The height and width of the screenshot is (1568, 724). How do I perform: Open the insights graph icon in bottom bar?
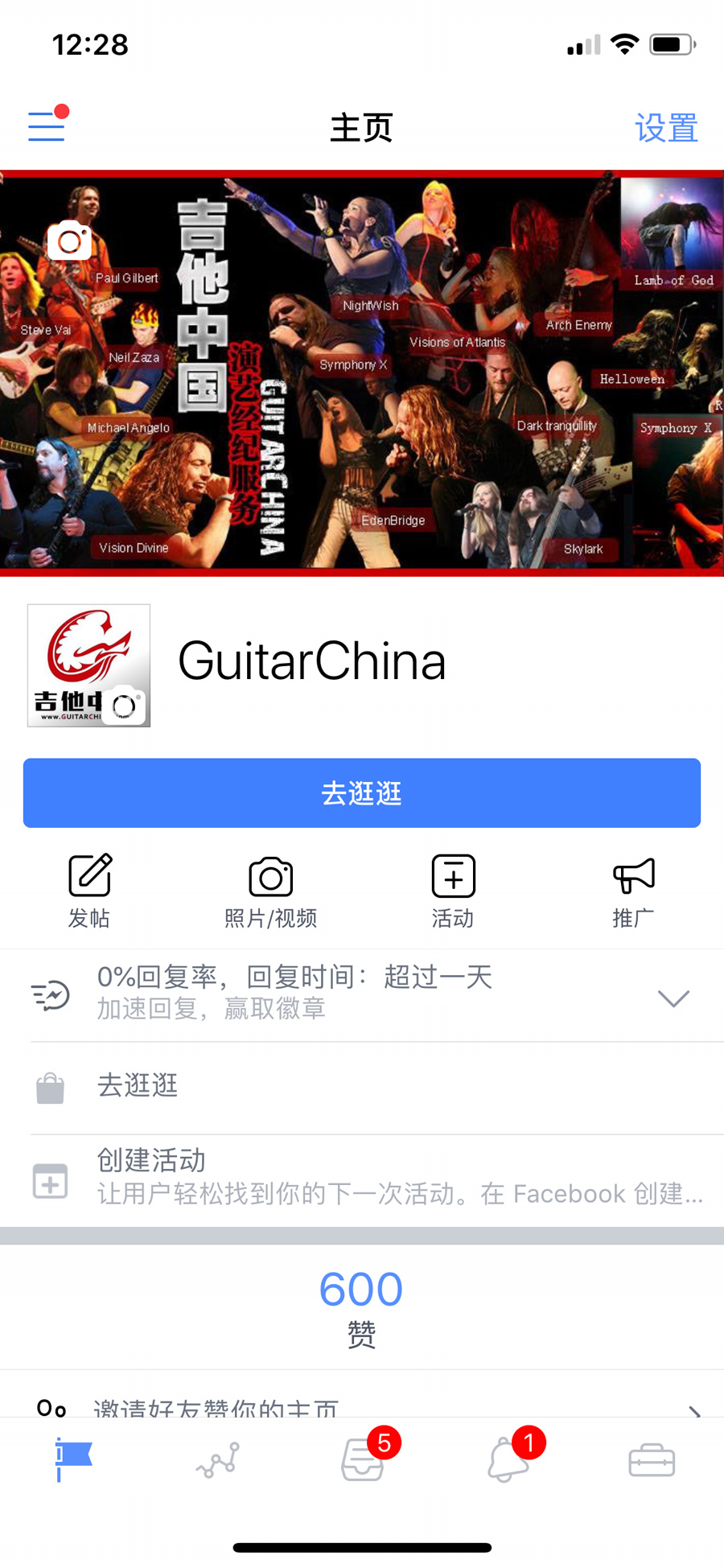pos(216,1460)
